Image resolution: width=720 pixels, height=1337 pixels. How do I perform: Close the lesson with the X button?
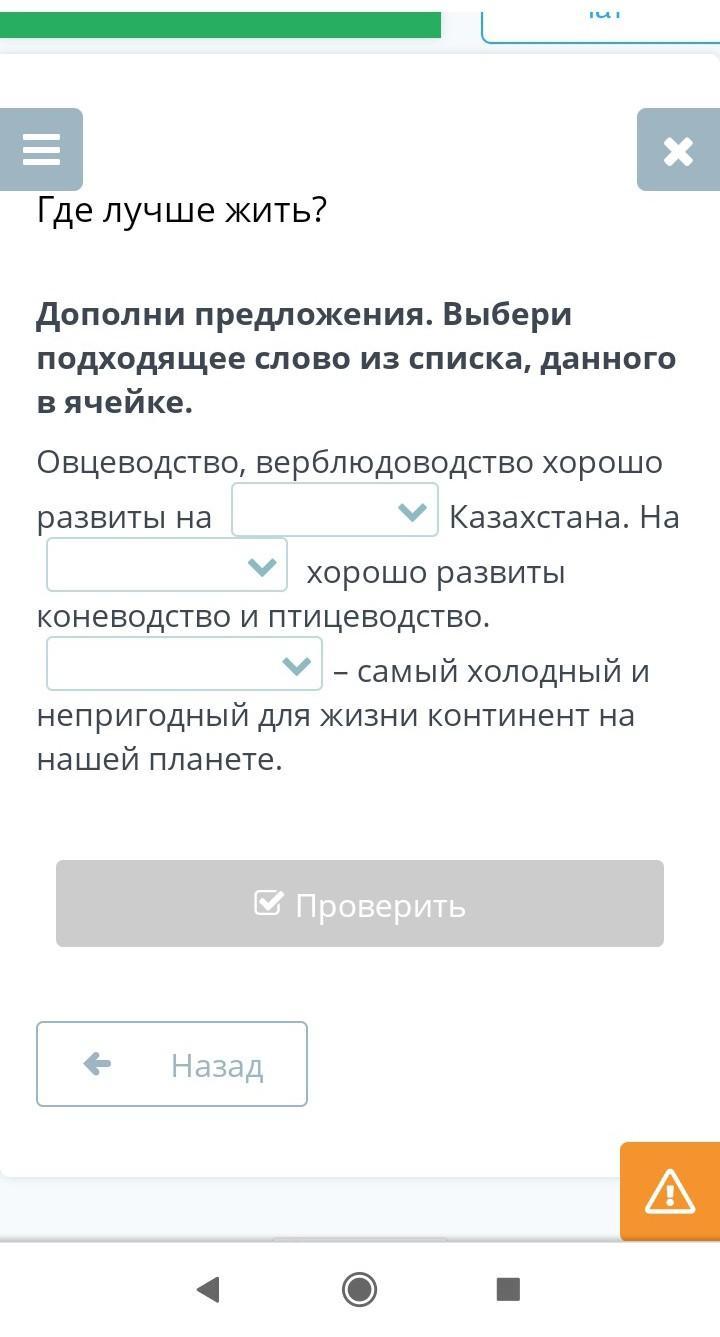coord(678,150)
